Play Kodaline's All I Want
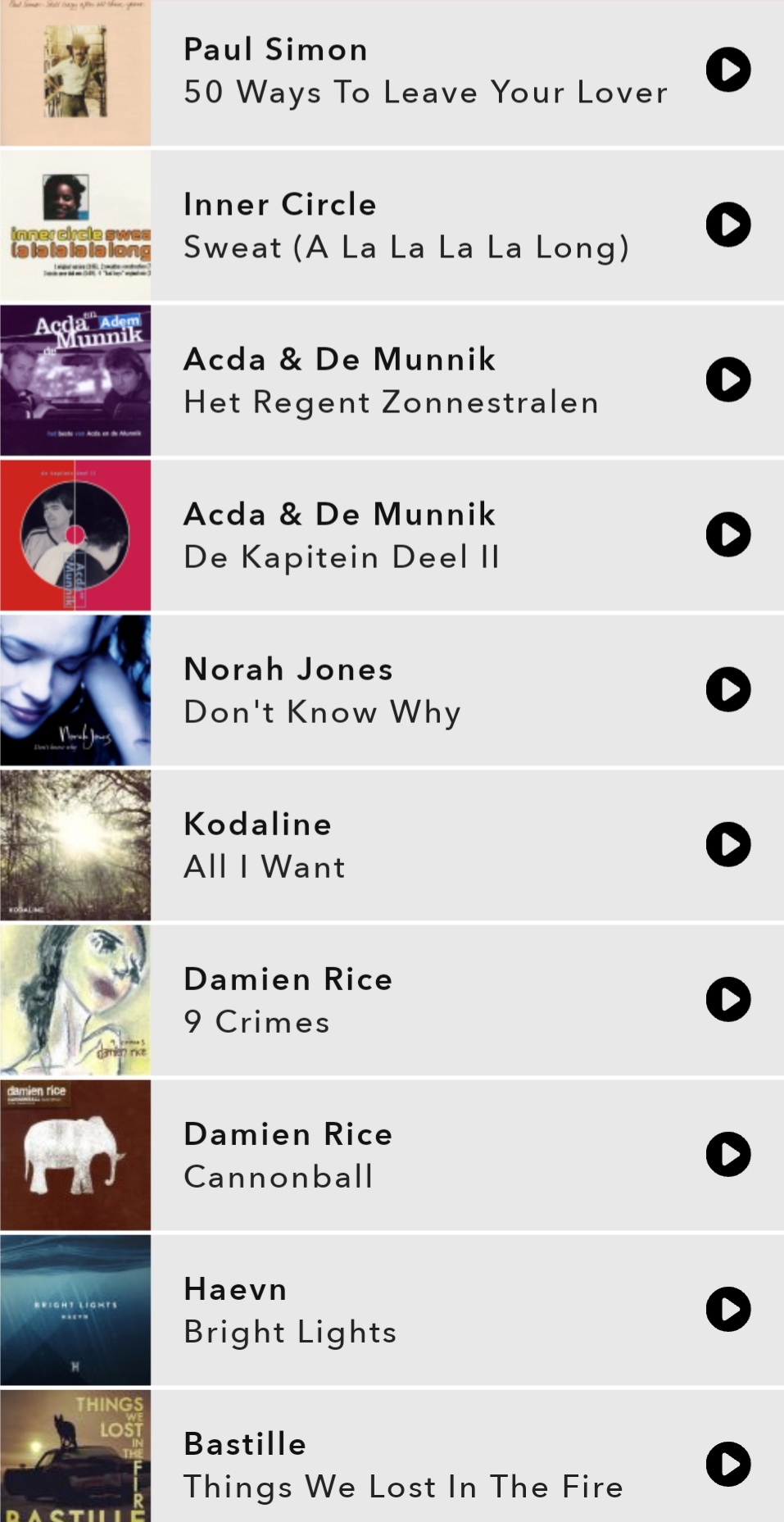 click(x=728, y=844)
